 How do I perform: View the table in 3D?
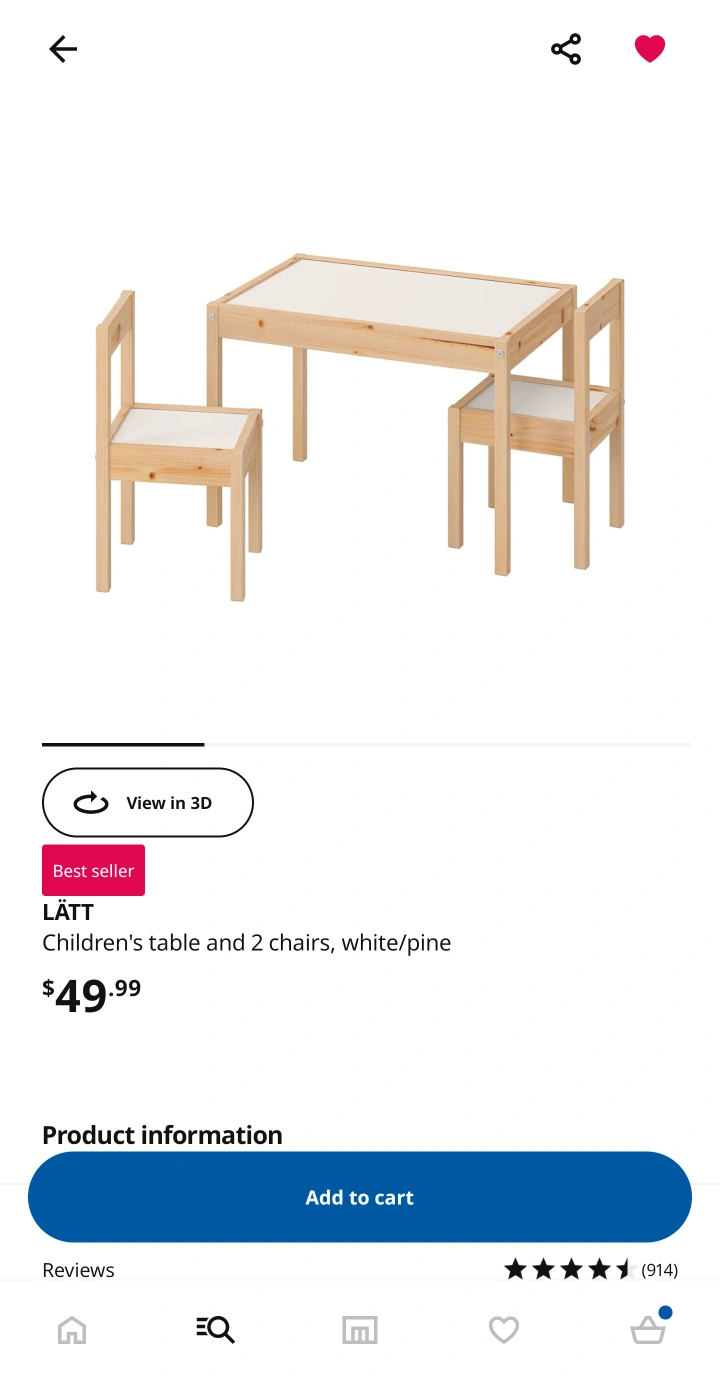click(148, 802)
